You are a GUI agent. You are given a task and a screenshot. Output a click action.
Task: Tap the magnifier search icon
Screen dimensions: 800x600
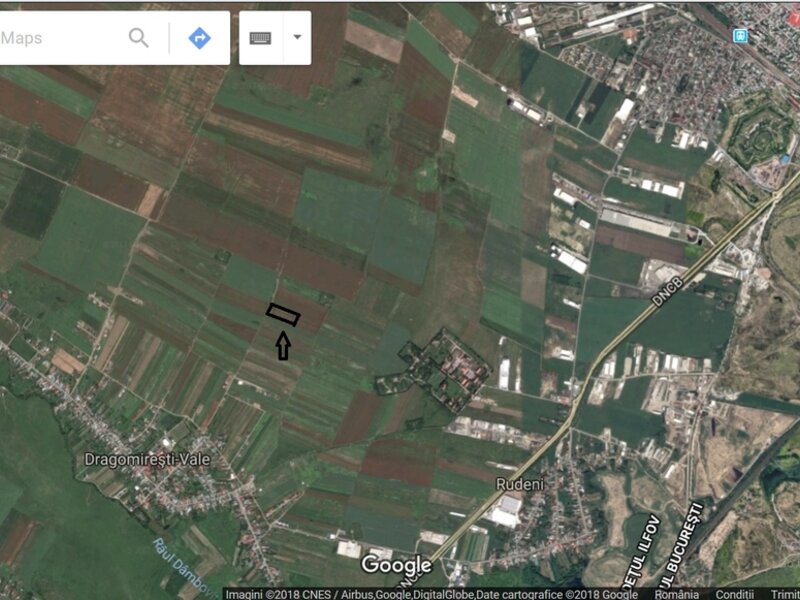click(x=139, y=38)
